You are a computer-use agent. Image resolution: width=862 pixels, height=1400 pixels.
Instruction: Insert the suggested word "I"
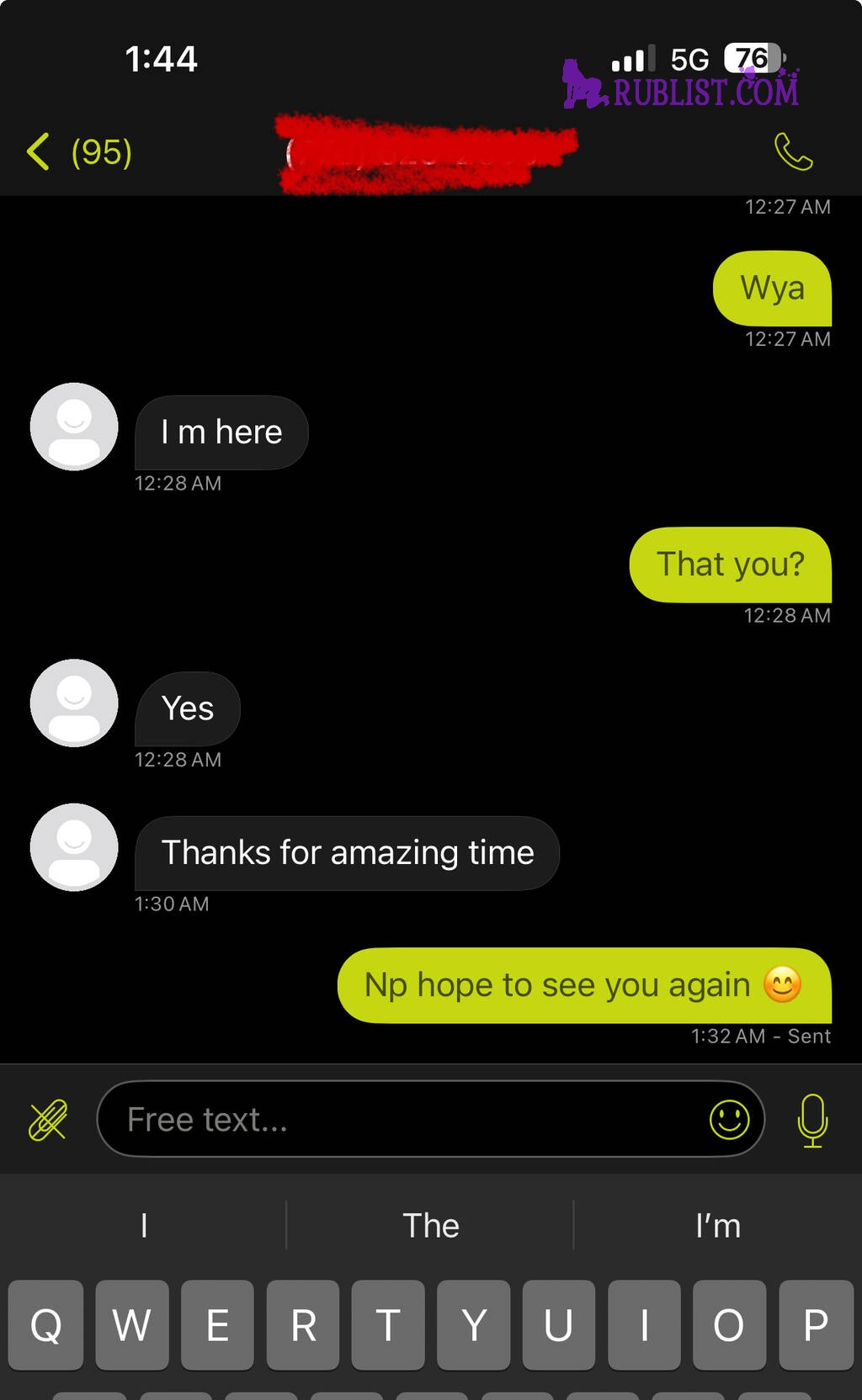click(144, 1226)
